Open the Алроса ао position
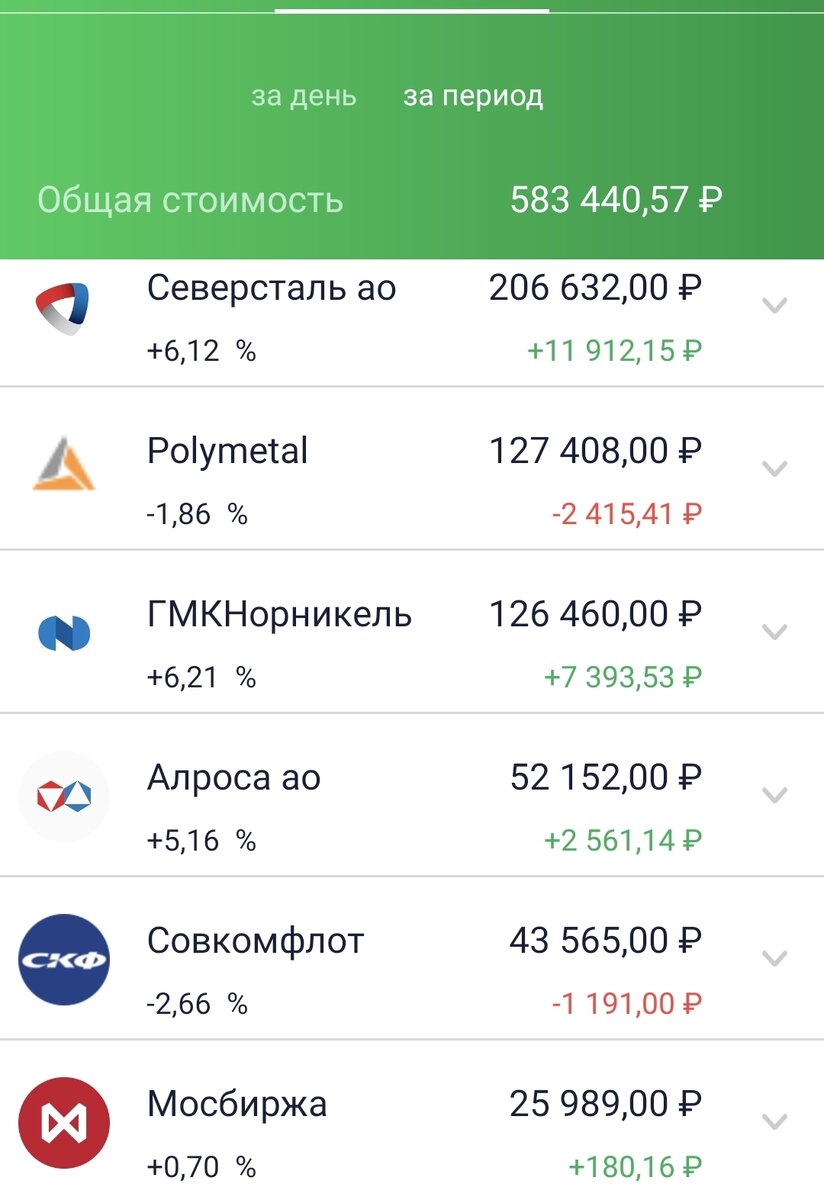Image resolution: width=824 pixels, height=1200 pixels. point(234,778)
